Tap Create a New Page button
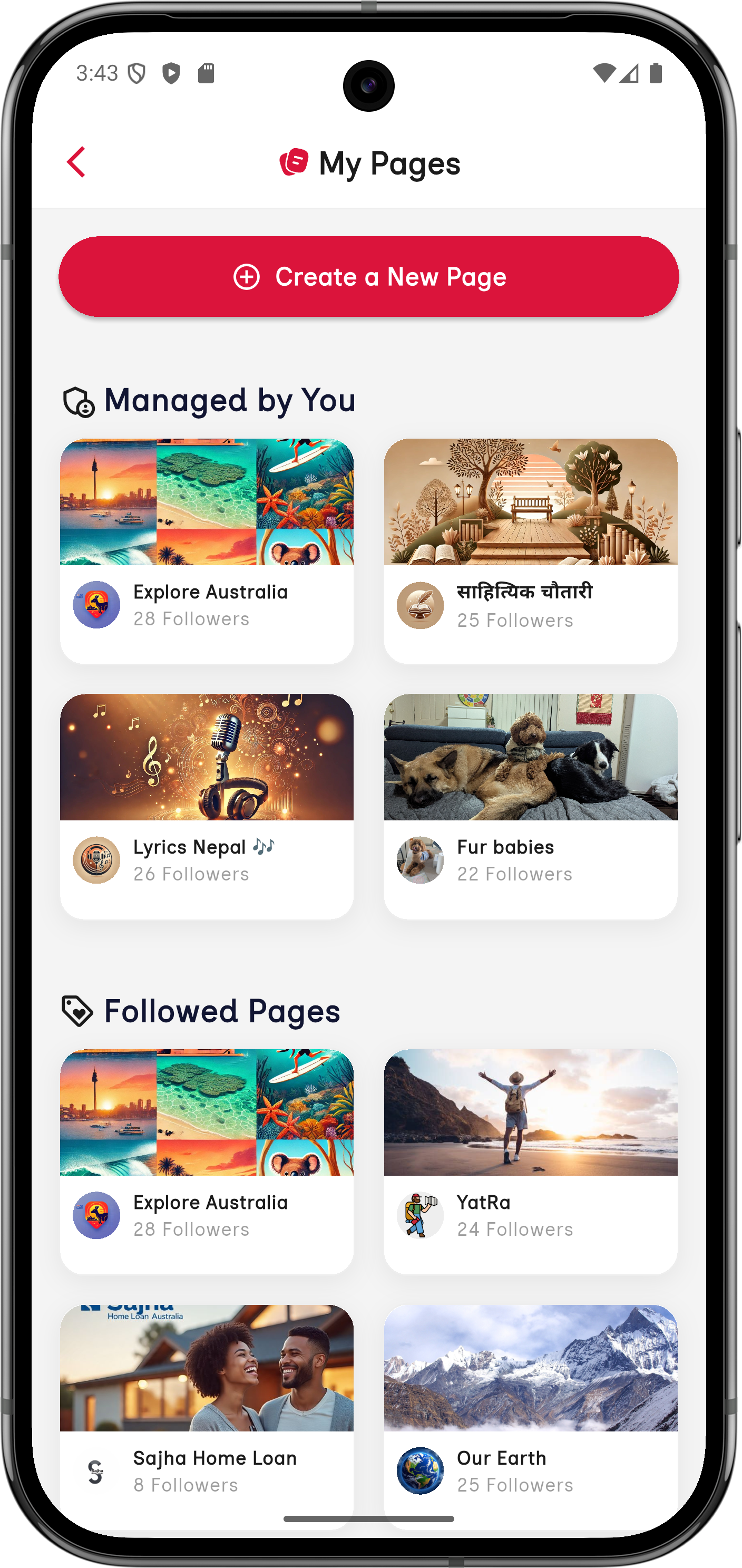 click(368, 277)
